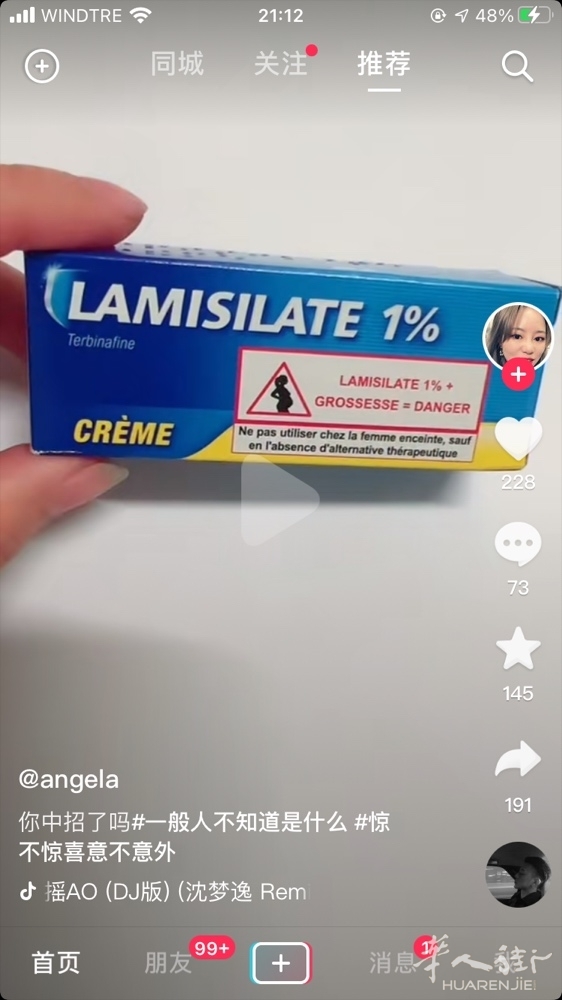Create a new video with the plus button

click(x=281, y=963)
